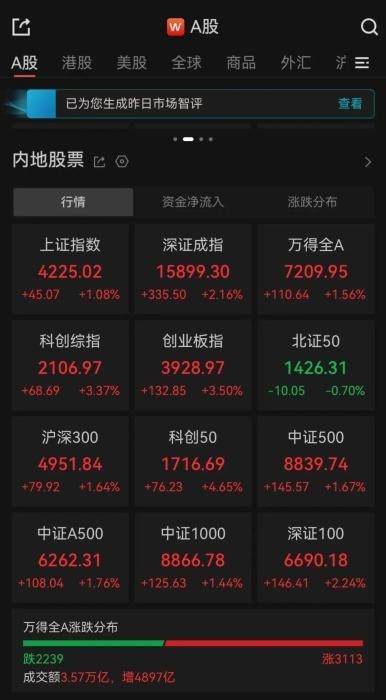
Task: Open the 北证50 index card
Action: pyautogui.click(x=316, y=365)
